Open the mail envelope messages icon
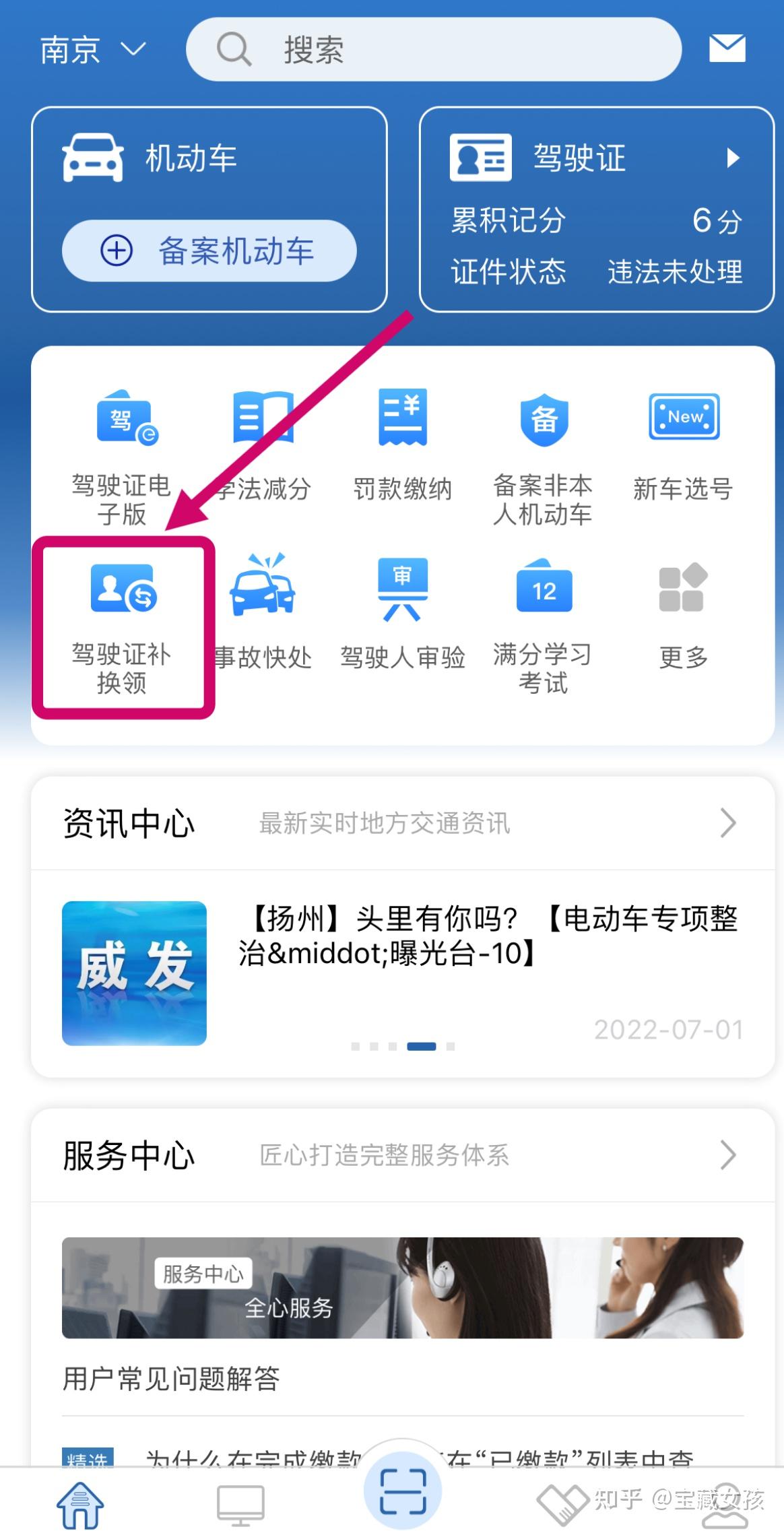This screenshot has height=1531, width=784. pyautogui.click(x=727, y=48)
